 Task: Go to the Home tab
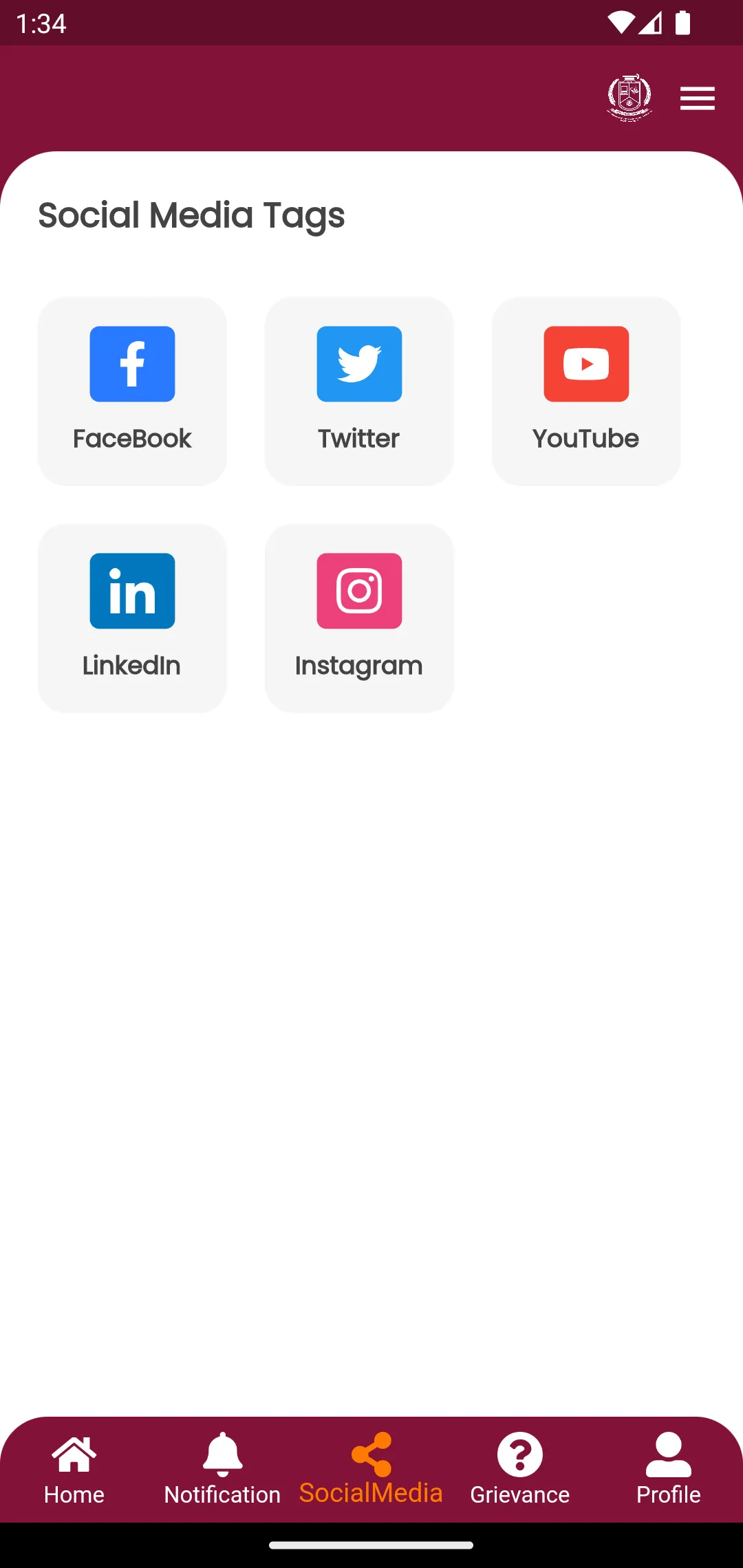tap(74, 1469)
